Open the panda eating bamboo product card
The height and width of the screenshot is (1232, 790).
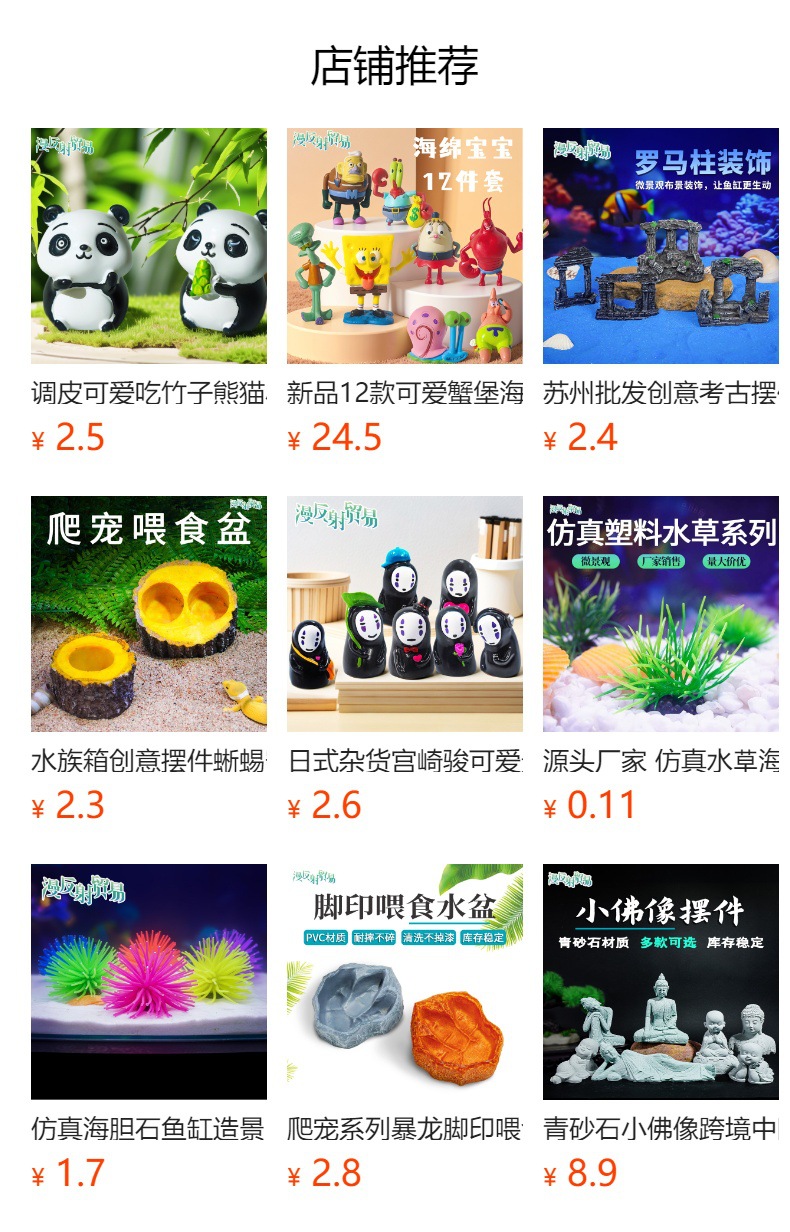149,246
